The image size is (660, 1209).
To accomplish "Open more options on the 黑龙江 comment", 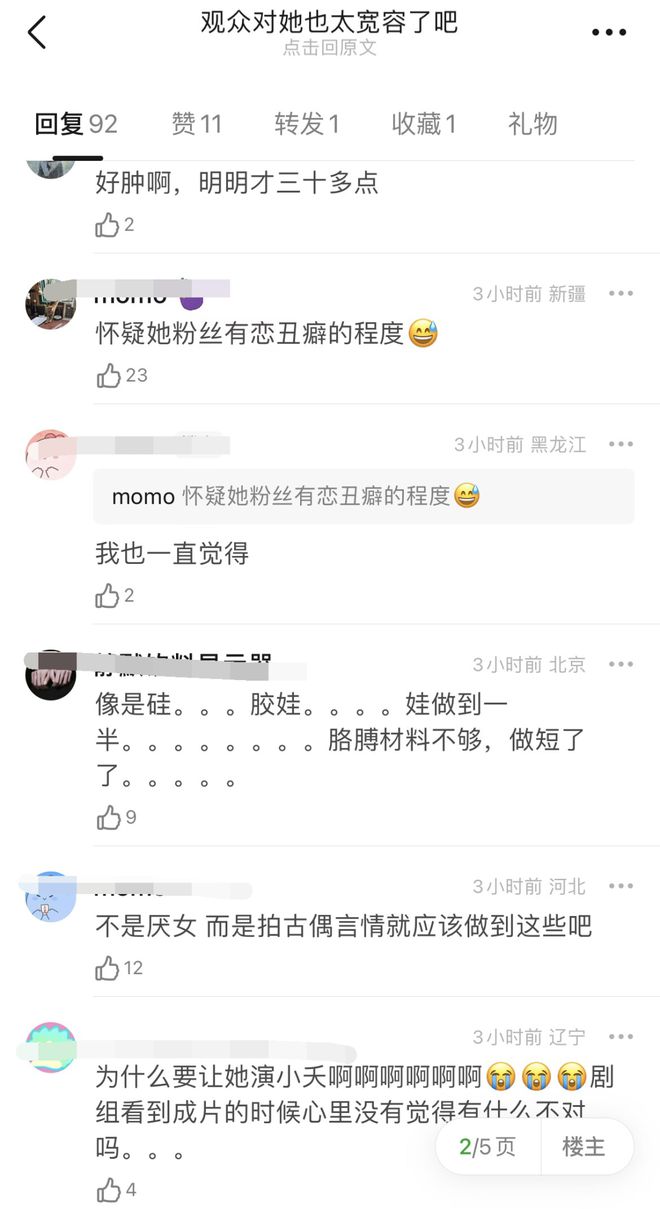I will pos(621,444).
